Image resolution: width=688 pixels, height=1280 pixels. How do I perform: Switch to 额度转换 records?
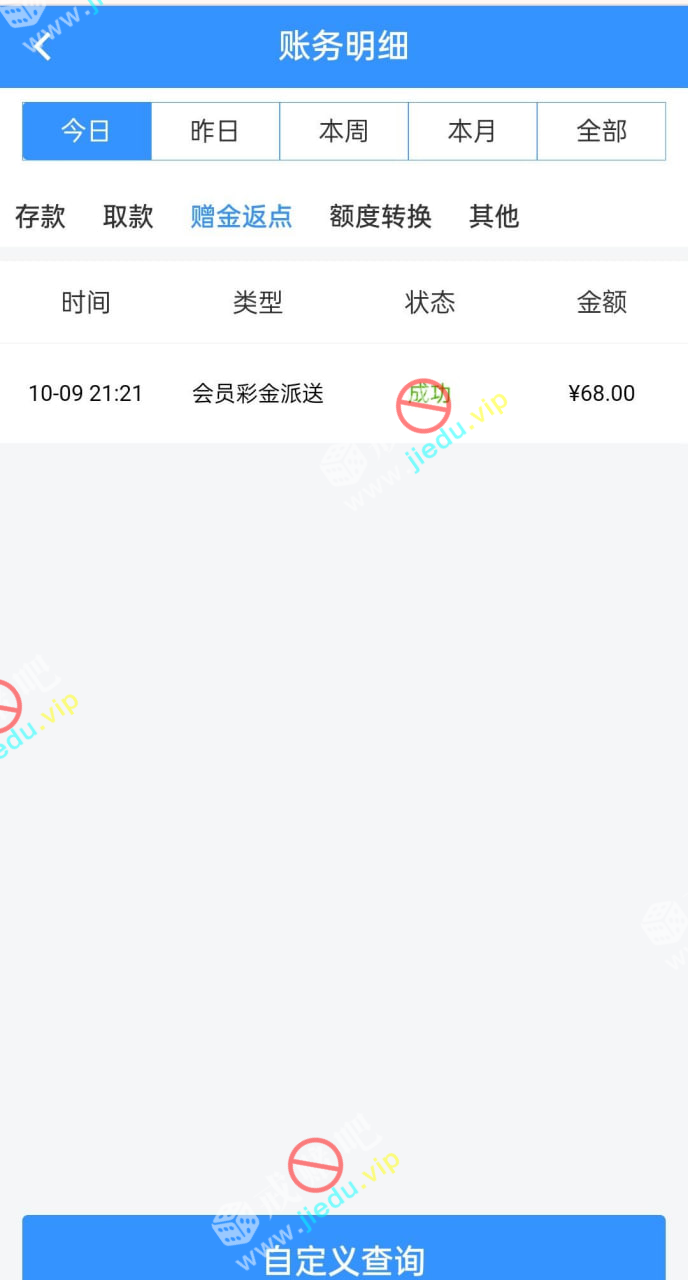tap(380, 216)
